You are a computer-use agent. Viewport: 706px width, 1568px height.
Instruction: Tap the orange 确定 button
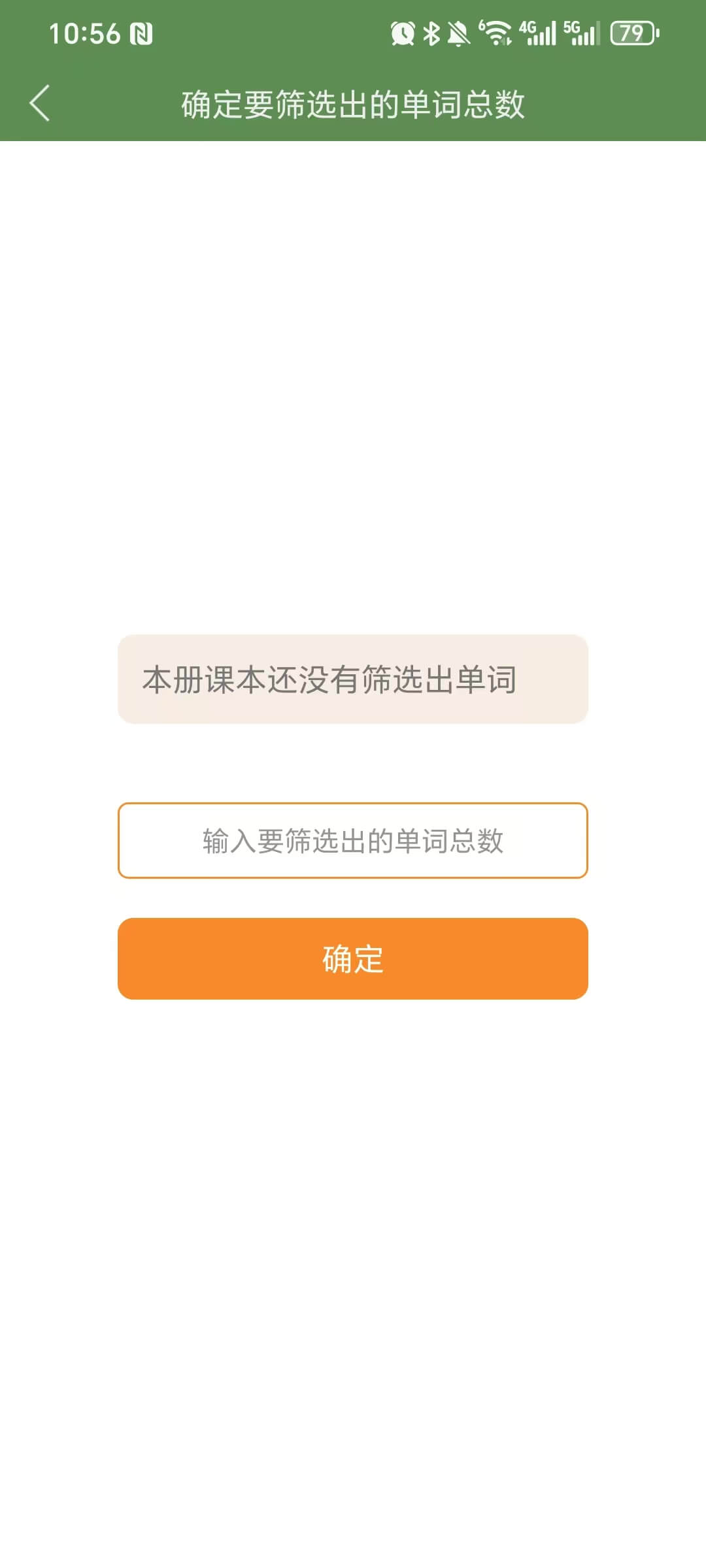353,958
